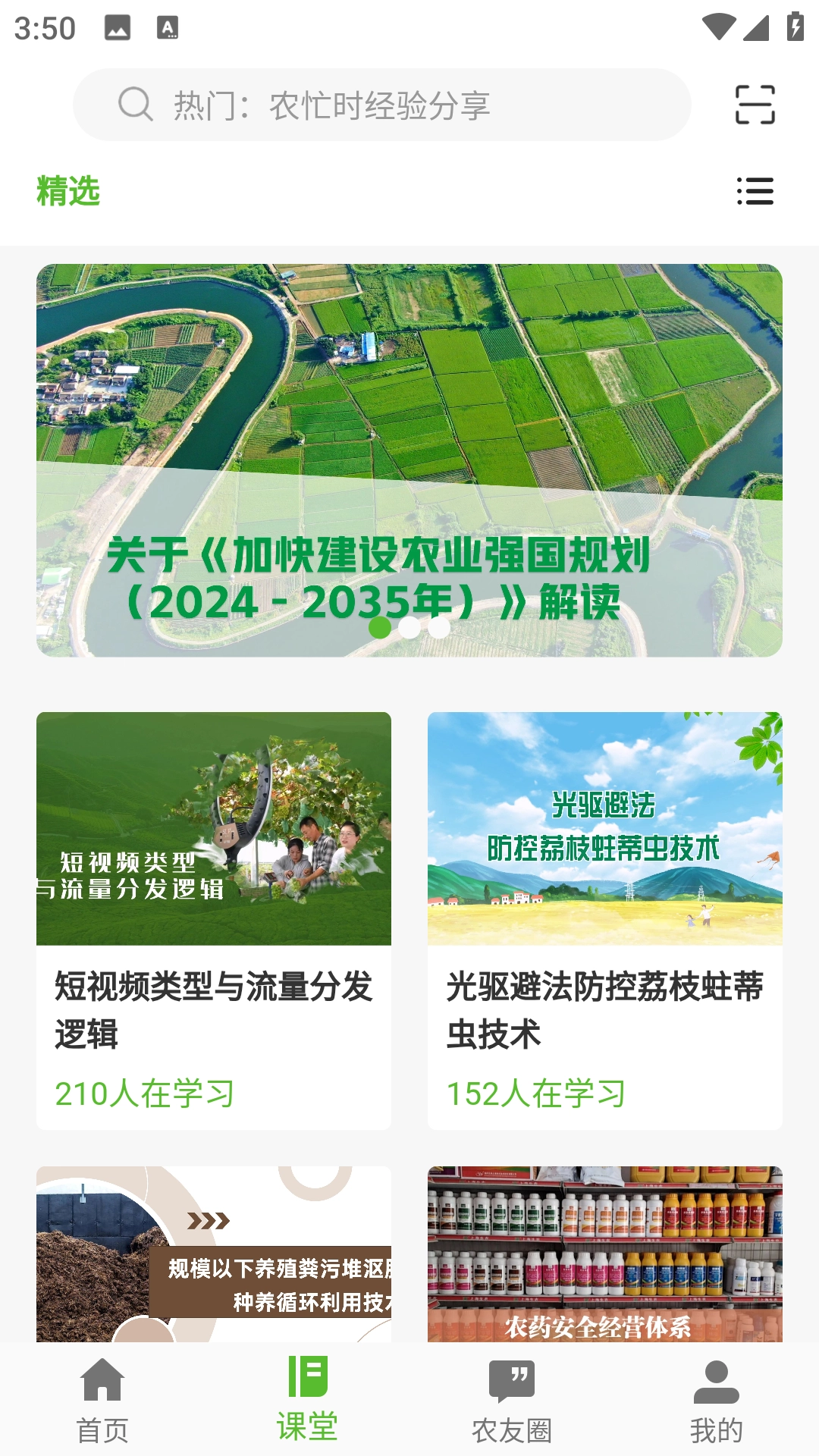This screenshot has height=1456, width=819.
Task: Open the 加快建设农业强国规划 banner
Action: point(409,460)
